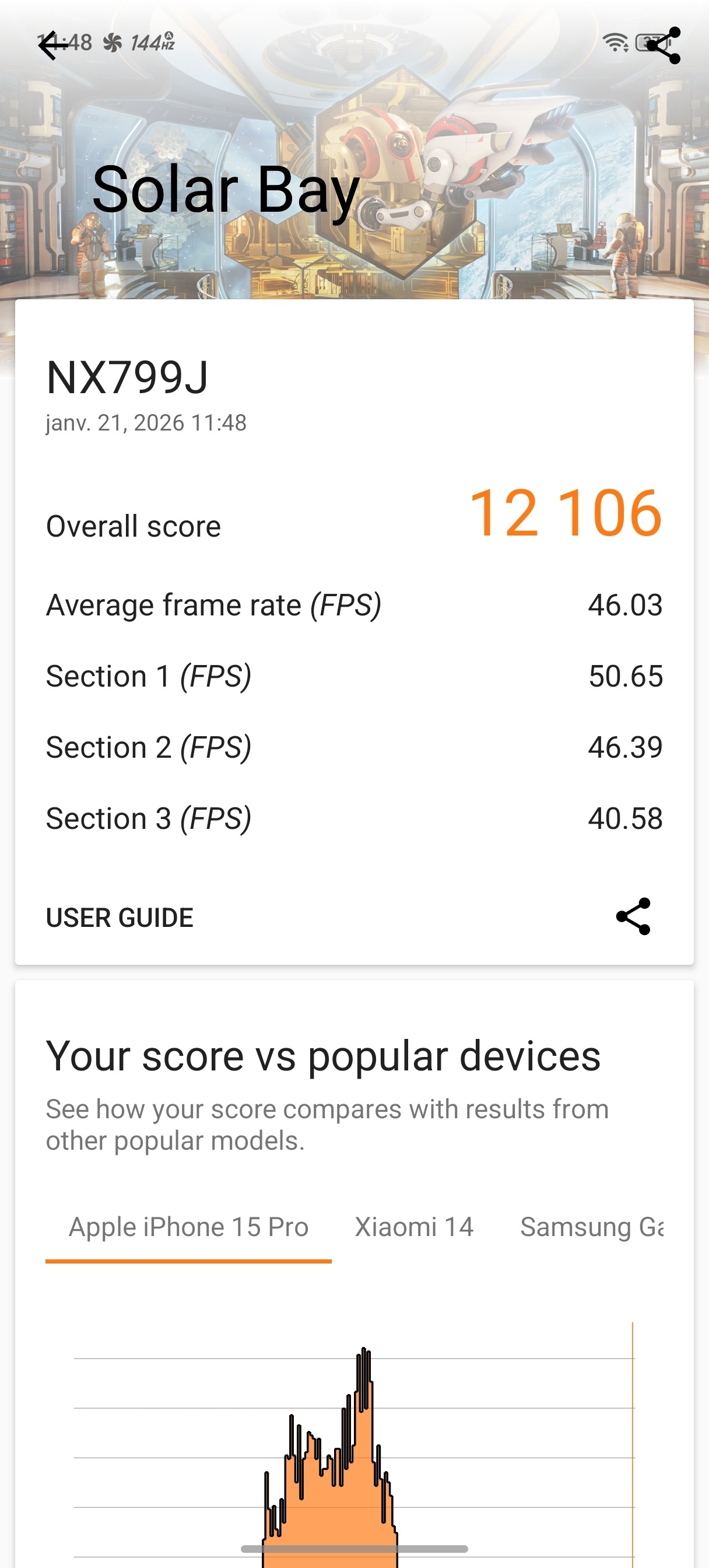Open the USER GUIDE
The image size is (709, 1568).
tap(120, 918)
